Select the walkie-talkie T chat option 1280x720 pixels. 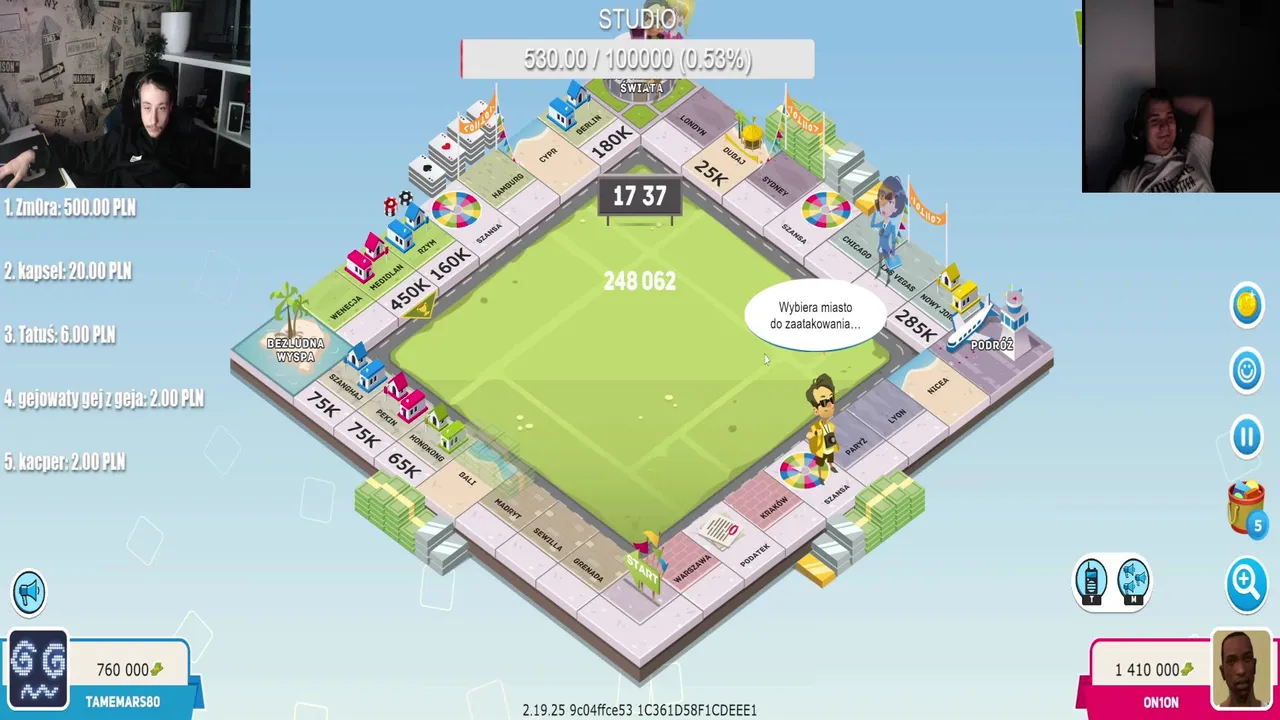pyautogui.click(x=1091, y=582)
